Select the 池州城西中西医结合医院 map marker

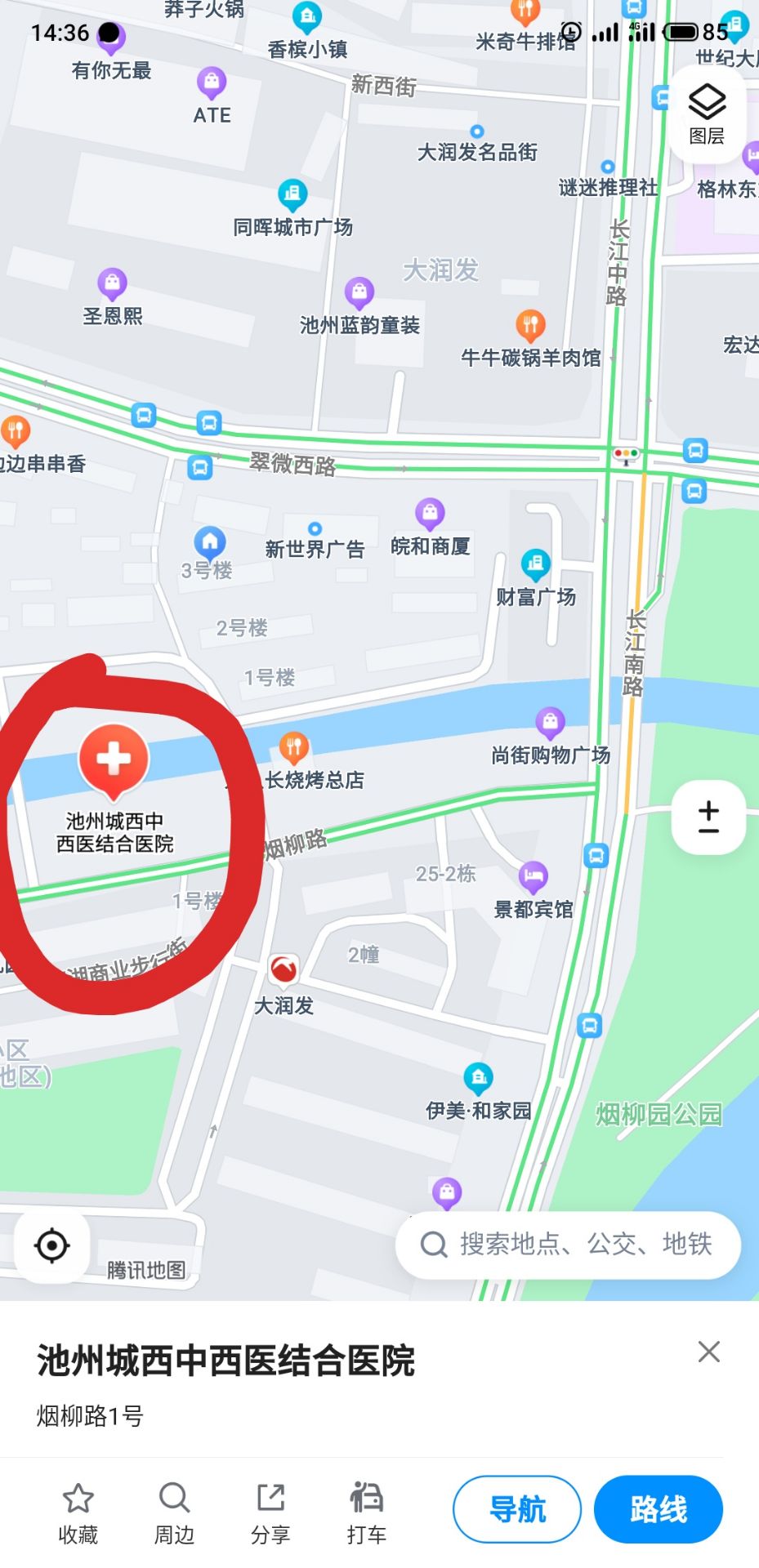pyautogui.click(x=114, y=759)
